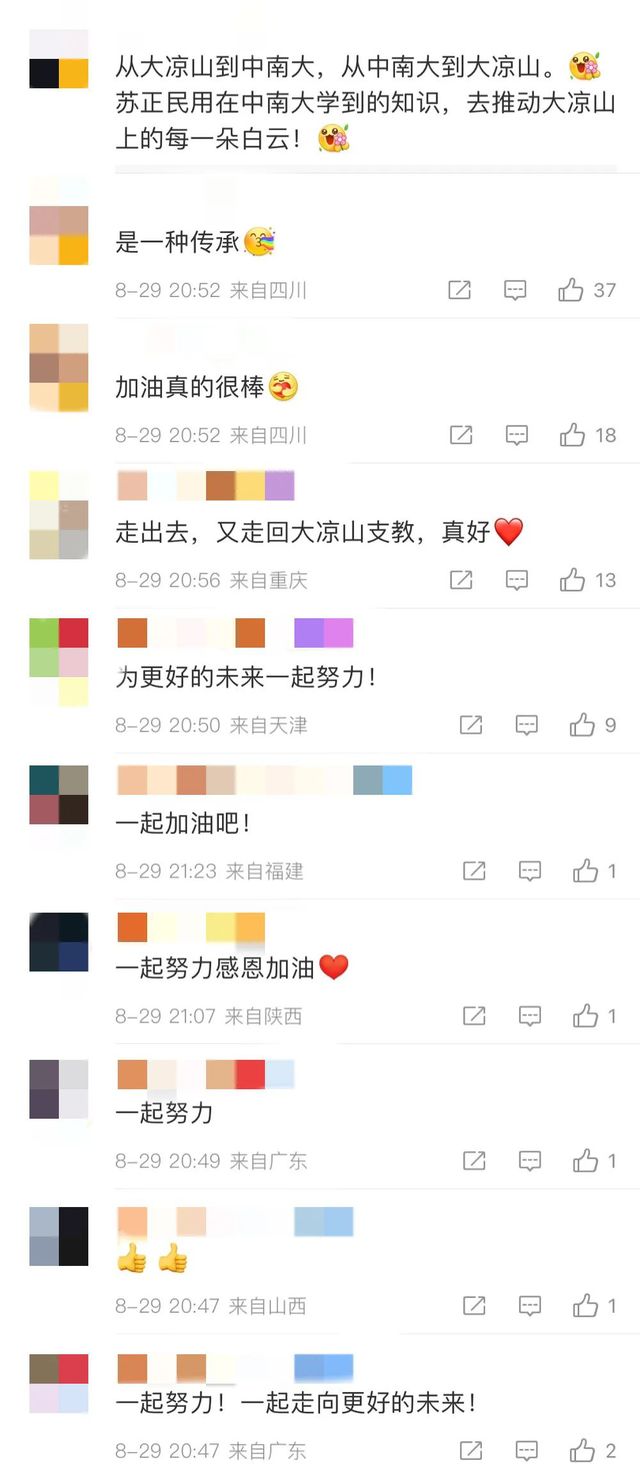Image resolution: width=640 pixels, height=1472 pixels.
Task: Like the comment '加油真的很棒'
Action: (x=572, y=435)
